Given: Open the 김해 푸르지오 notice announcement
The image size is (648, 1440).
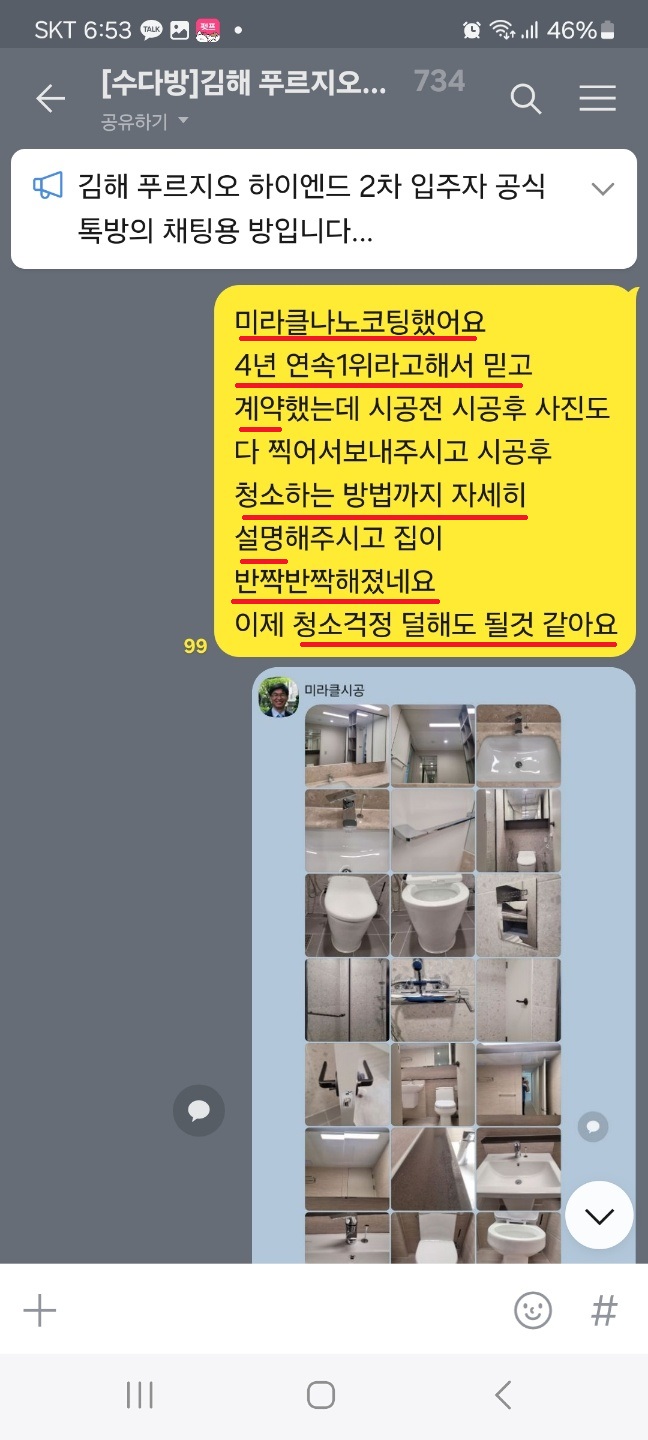Looking at the screenshot, I should (x=300, y=209).
